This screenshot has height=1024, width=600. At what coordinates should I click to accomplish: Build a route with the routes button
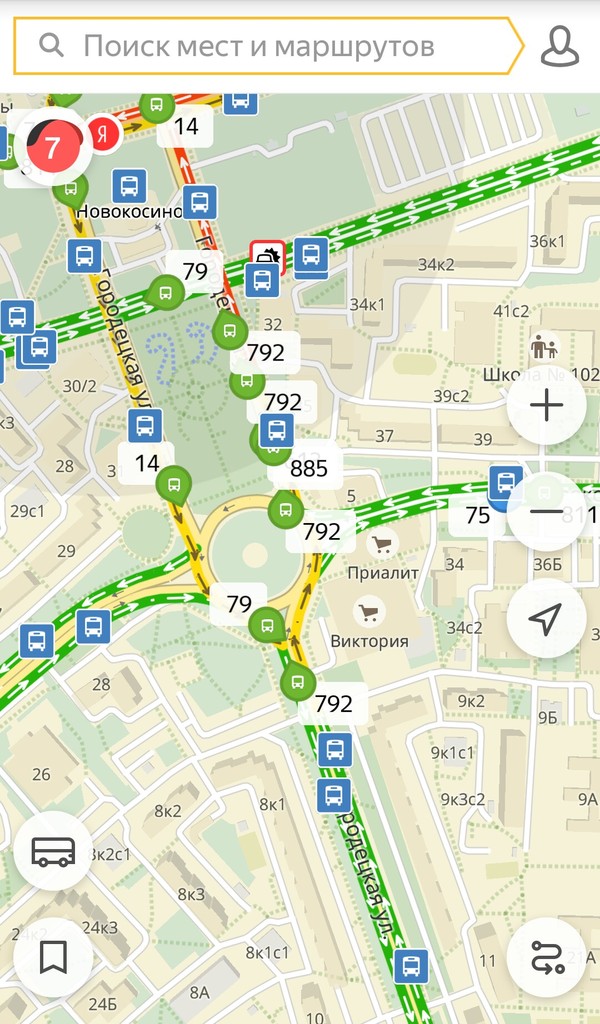(x=546, y=957)
